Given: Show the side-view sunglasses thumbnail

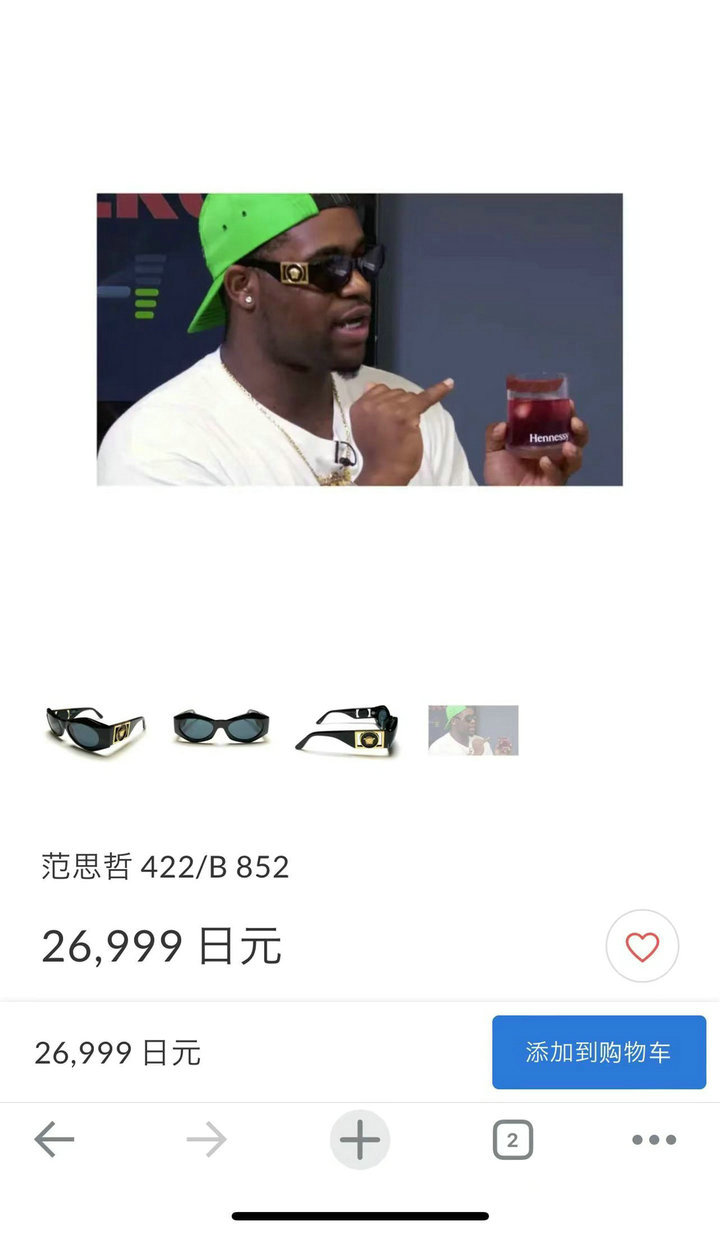Looking at the screenshot, I should click(347, 730).
